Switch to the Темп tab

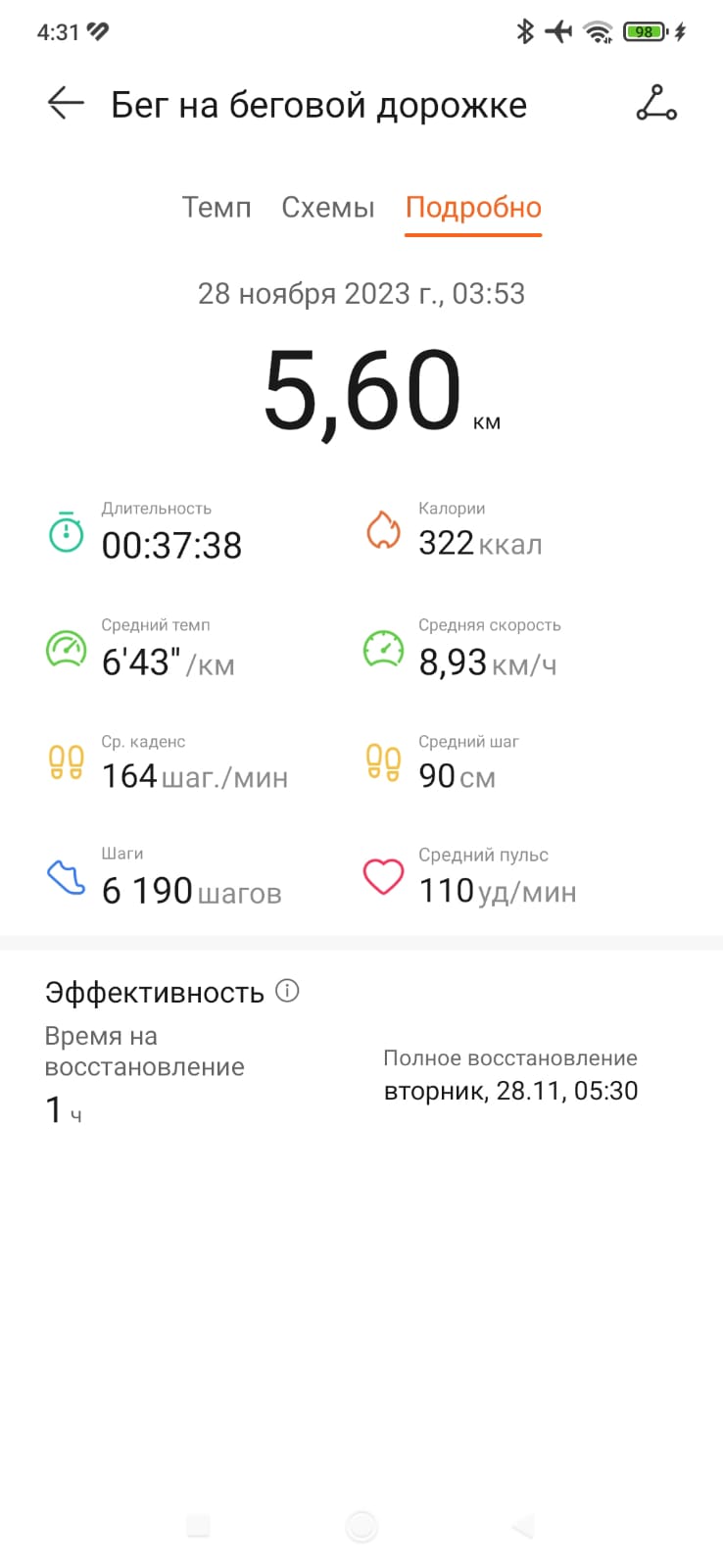(217, 207)
